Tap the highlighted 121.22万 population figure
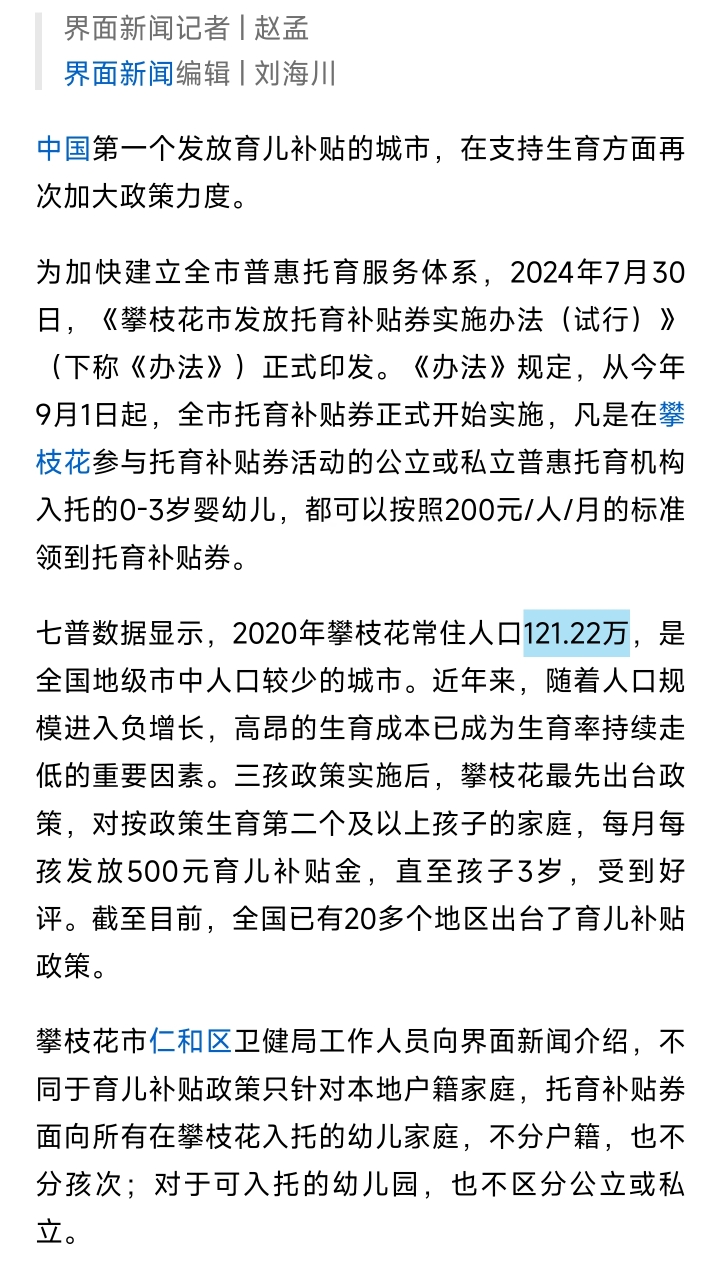 click(577, 633)
